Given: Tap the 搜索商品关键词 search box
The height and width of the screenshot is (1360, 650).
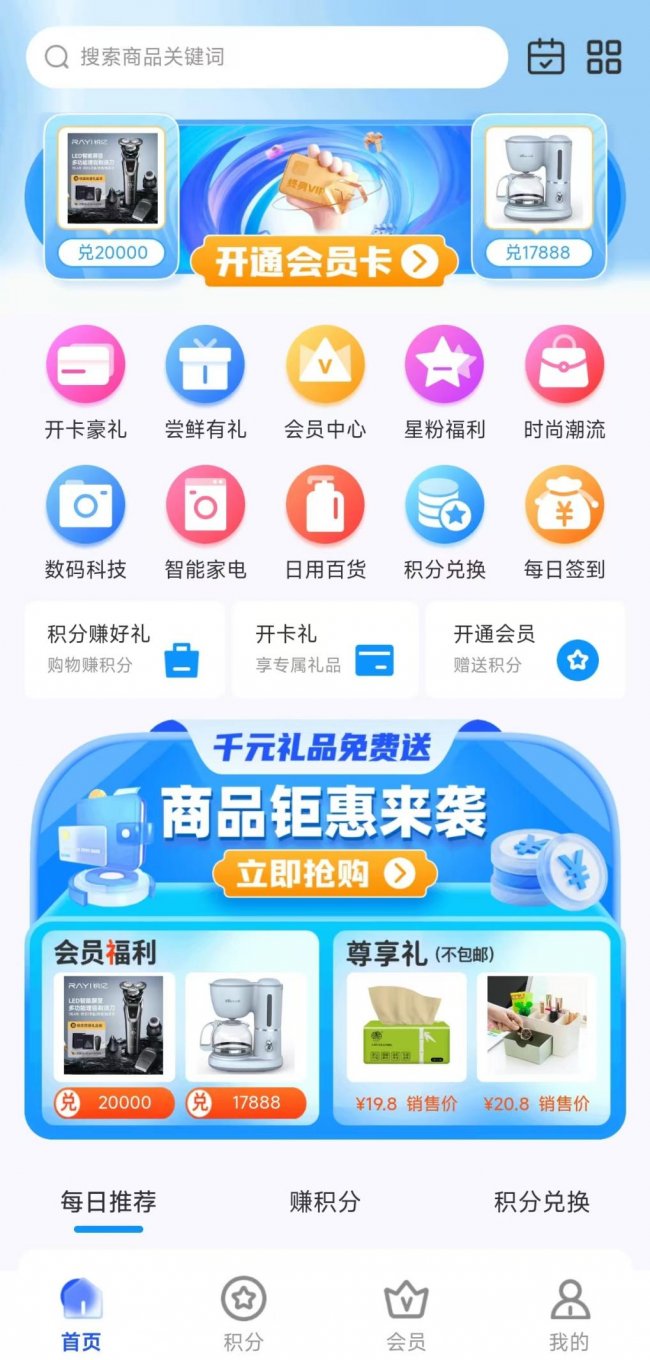Looking at the screenshot, I should tap(267, 57).
